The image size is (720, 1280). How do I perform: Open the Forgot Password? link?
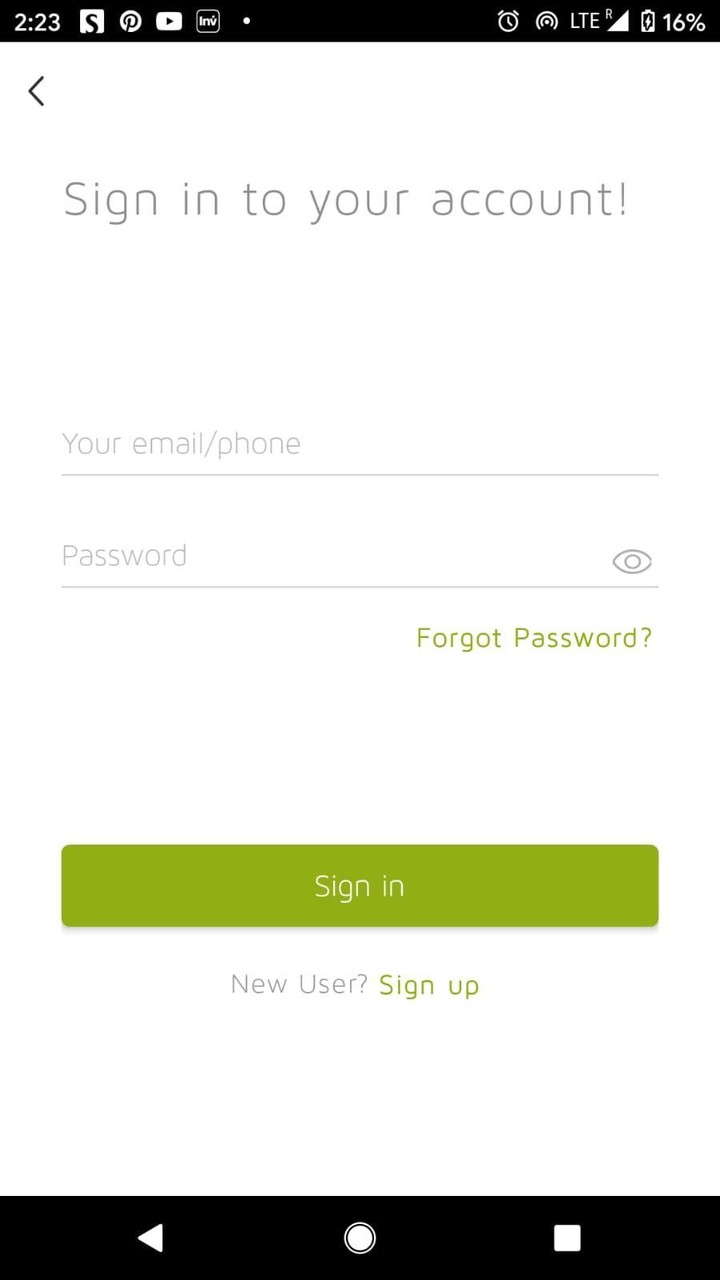[534, 638]
